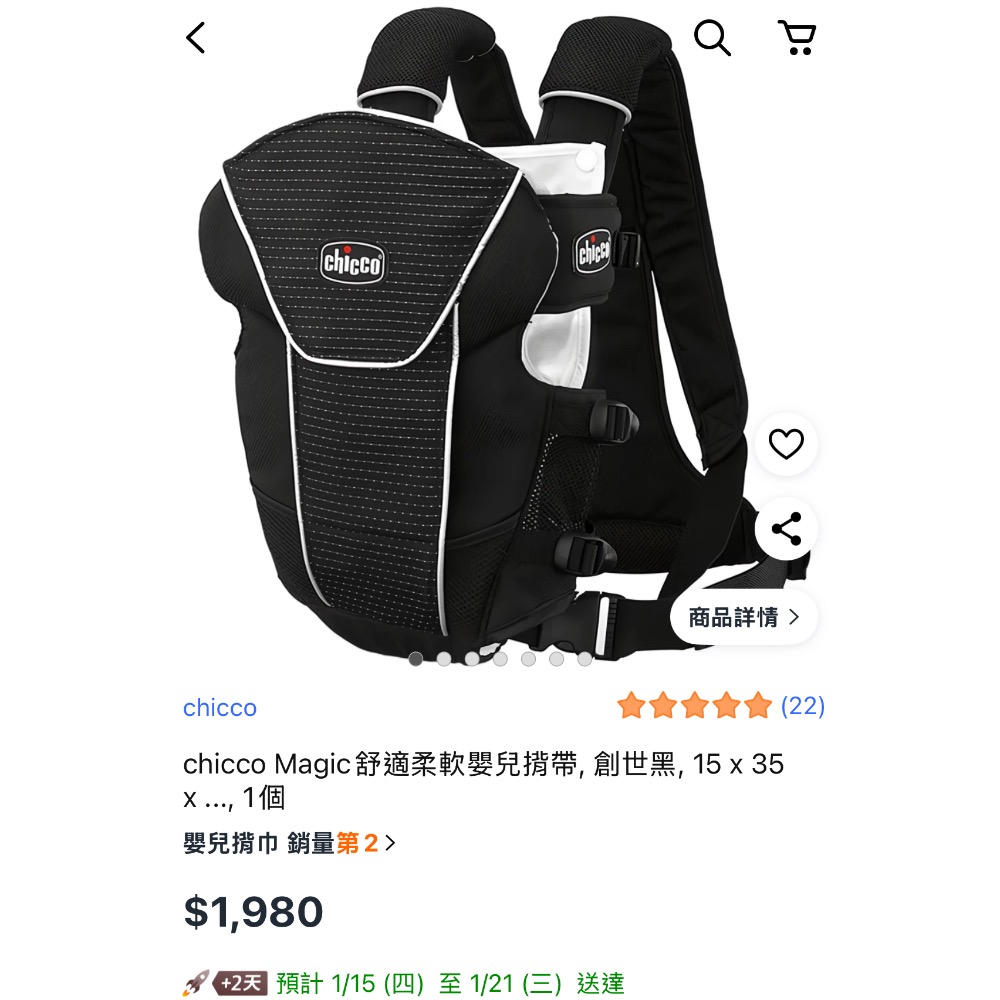Open the chicco brand link

[220, 708]
